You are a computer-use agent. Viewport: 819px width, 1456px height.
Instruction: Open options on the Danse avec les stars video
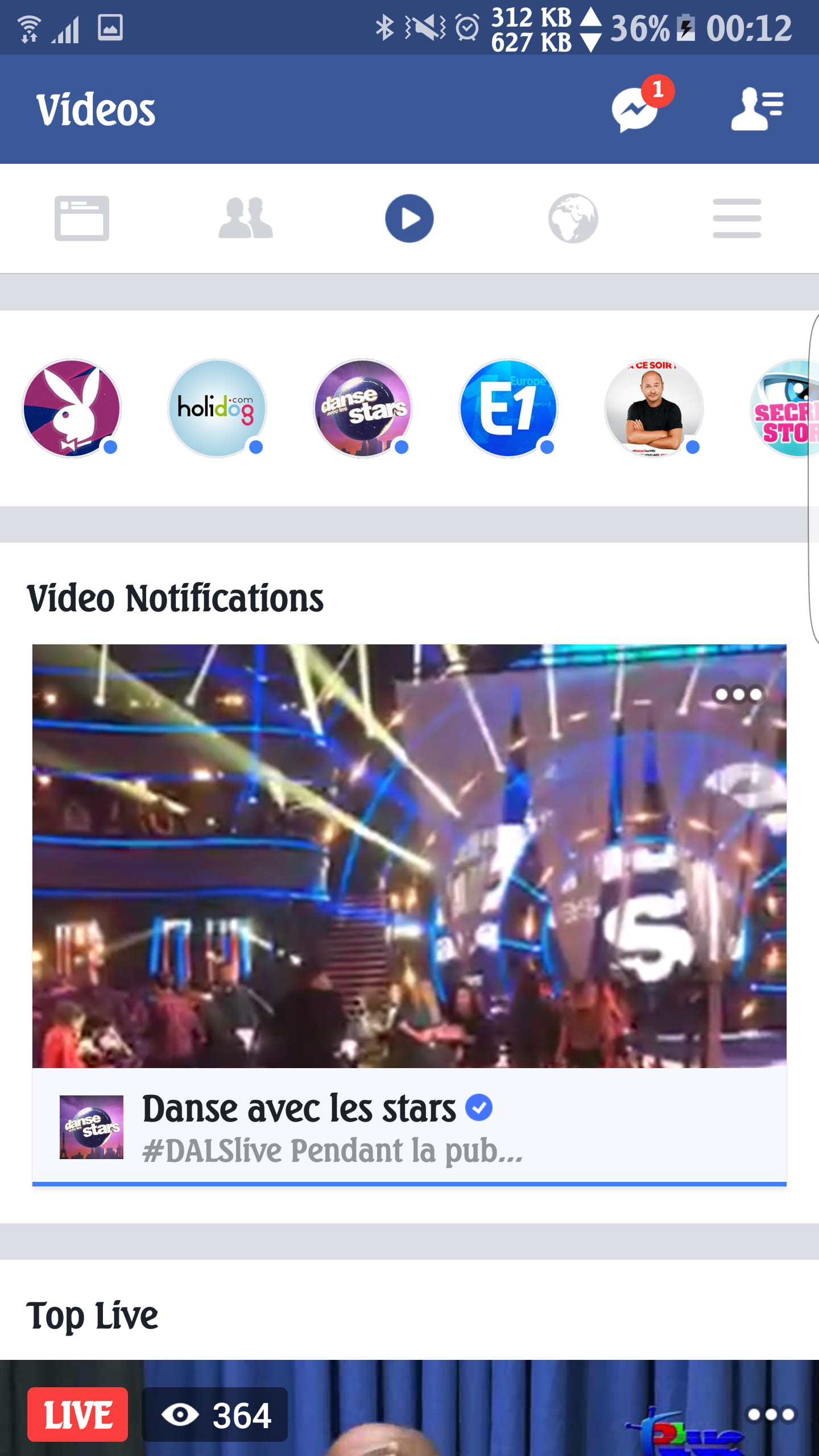(x=738, y=694)
